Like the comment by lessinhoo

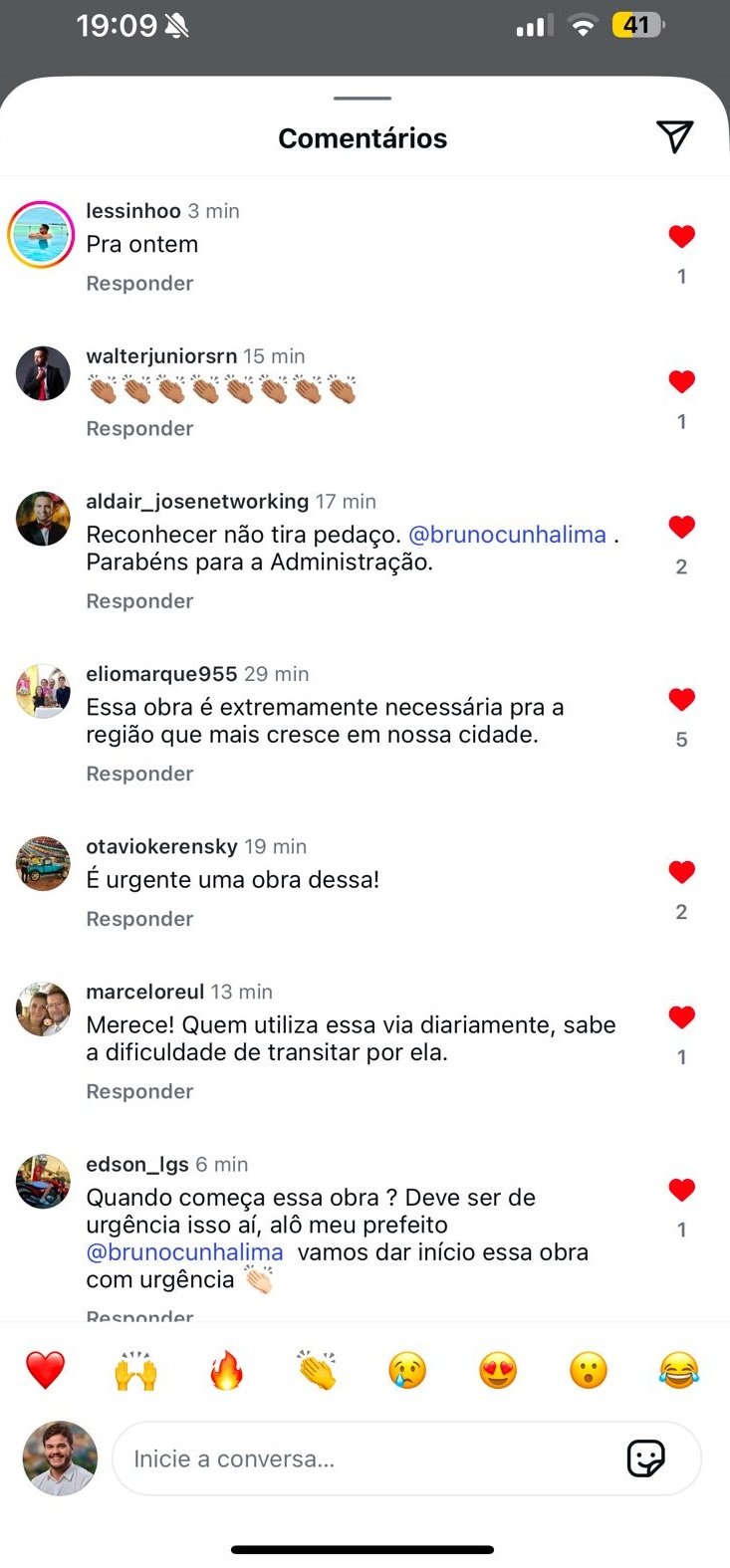pos(681,236)
